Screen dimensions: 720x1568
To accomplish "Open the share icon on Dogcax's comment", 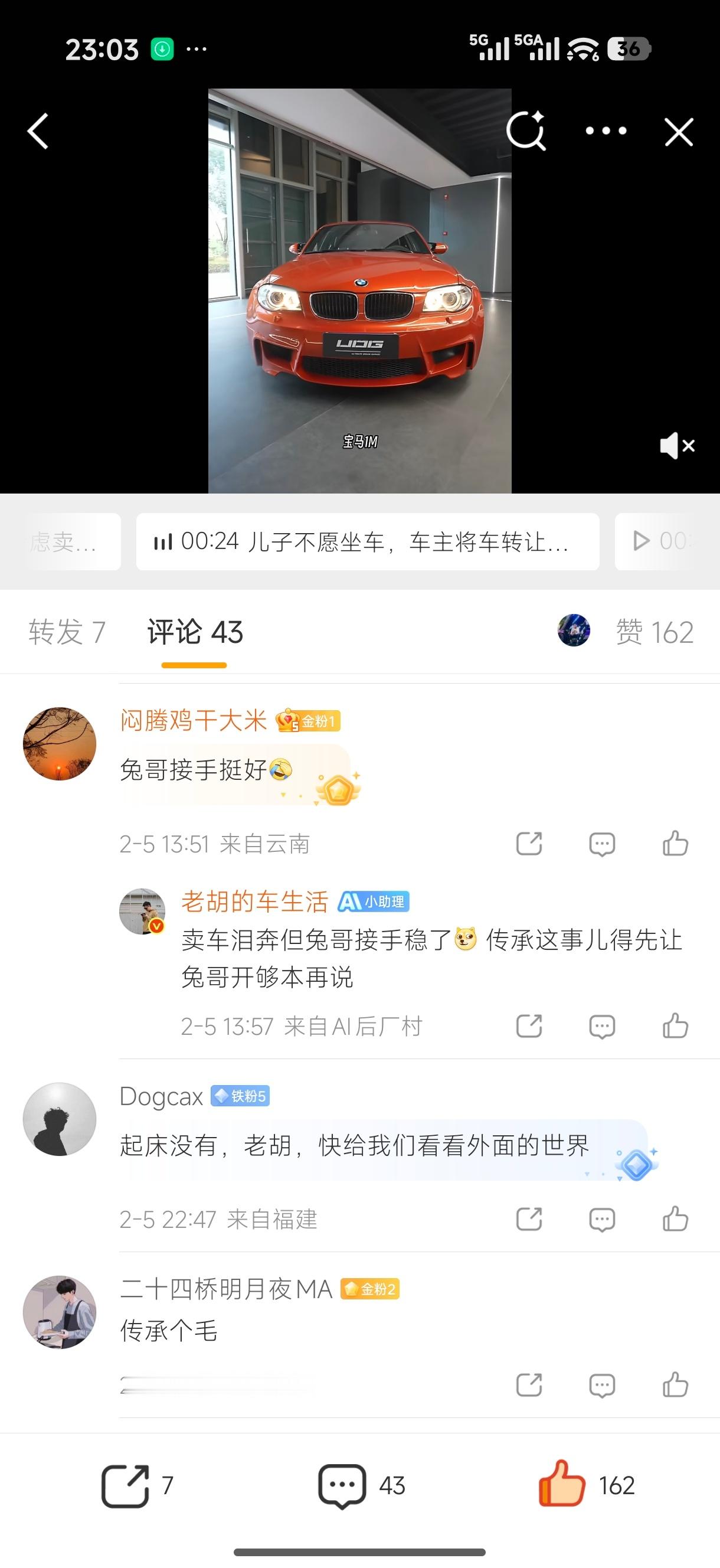I will (530, 1220).
